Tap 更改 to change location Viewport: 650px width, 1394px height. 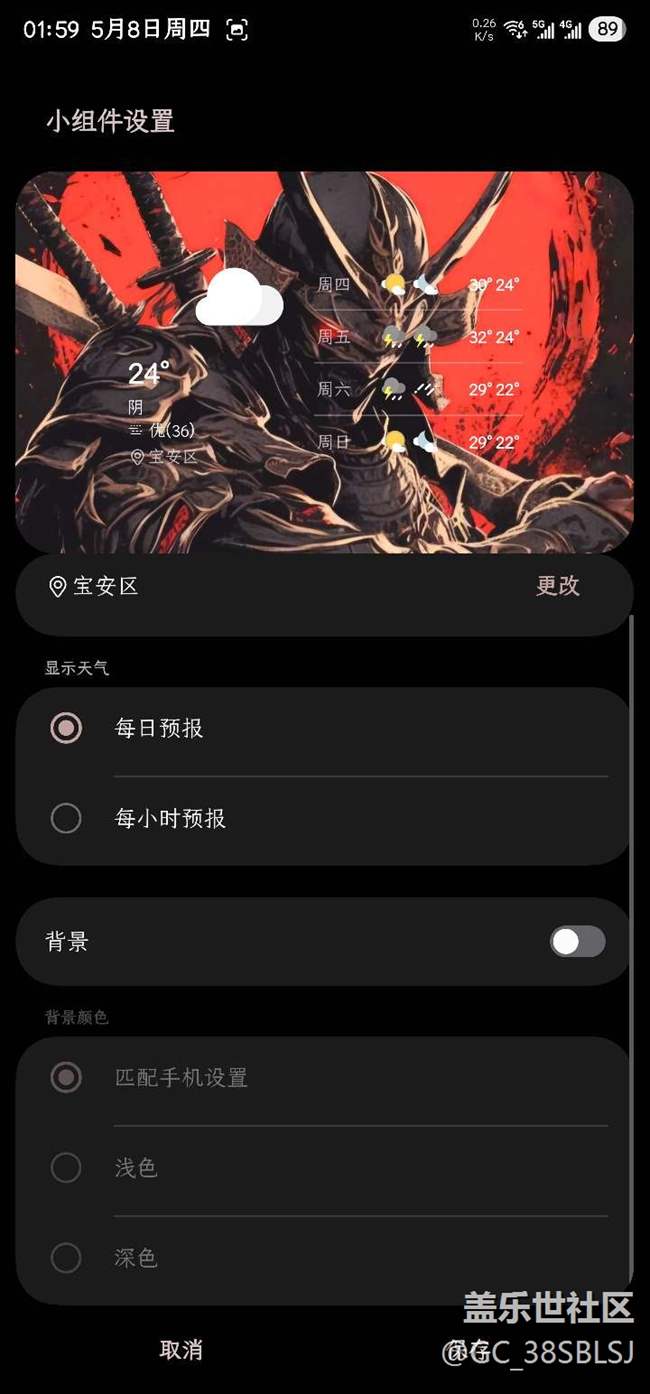557,586
